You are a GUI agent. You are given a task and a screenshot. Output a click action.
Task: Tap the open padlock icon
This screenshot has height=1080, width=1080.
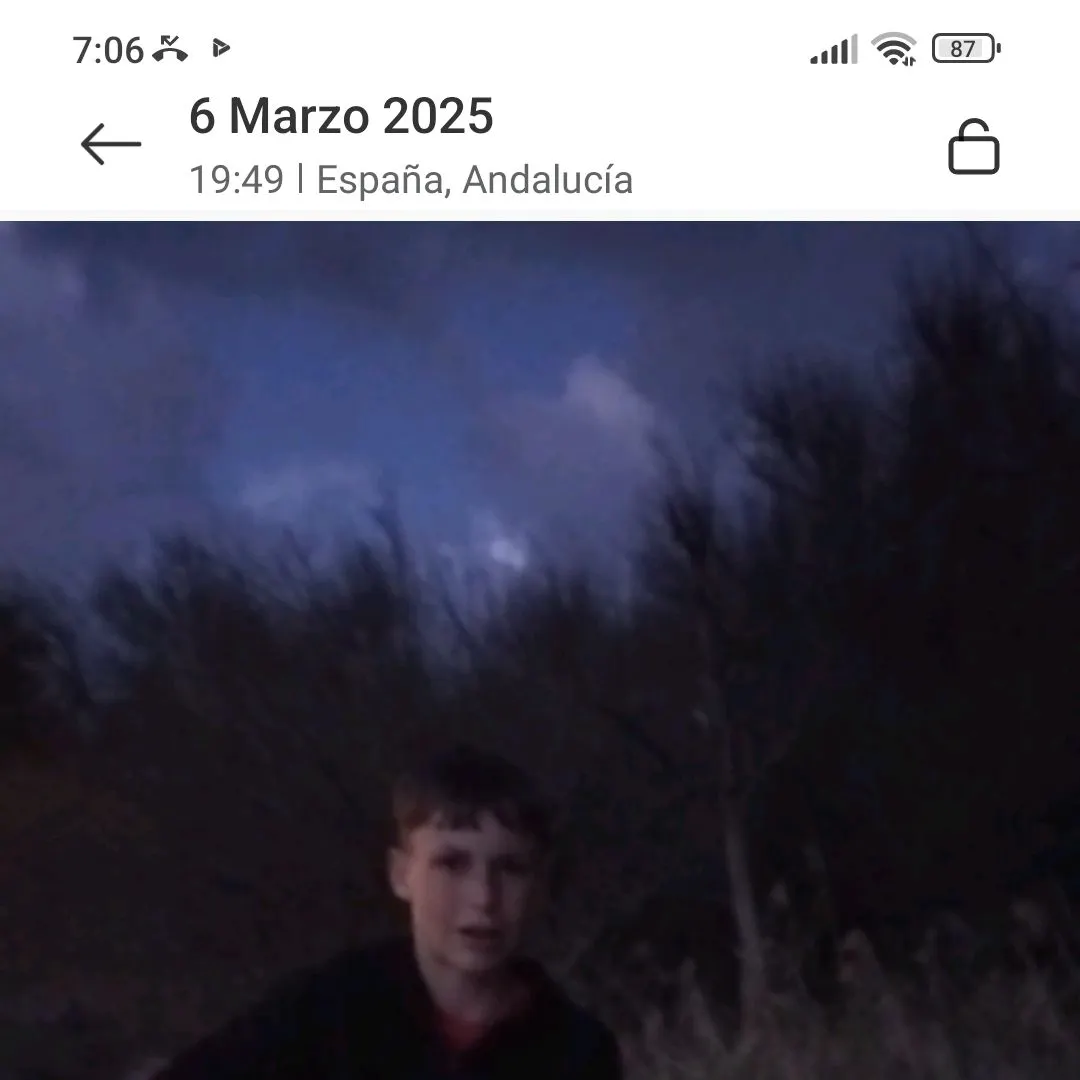(973, 148)
